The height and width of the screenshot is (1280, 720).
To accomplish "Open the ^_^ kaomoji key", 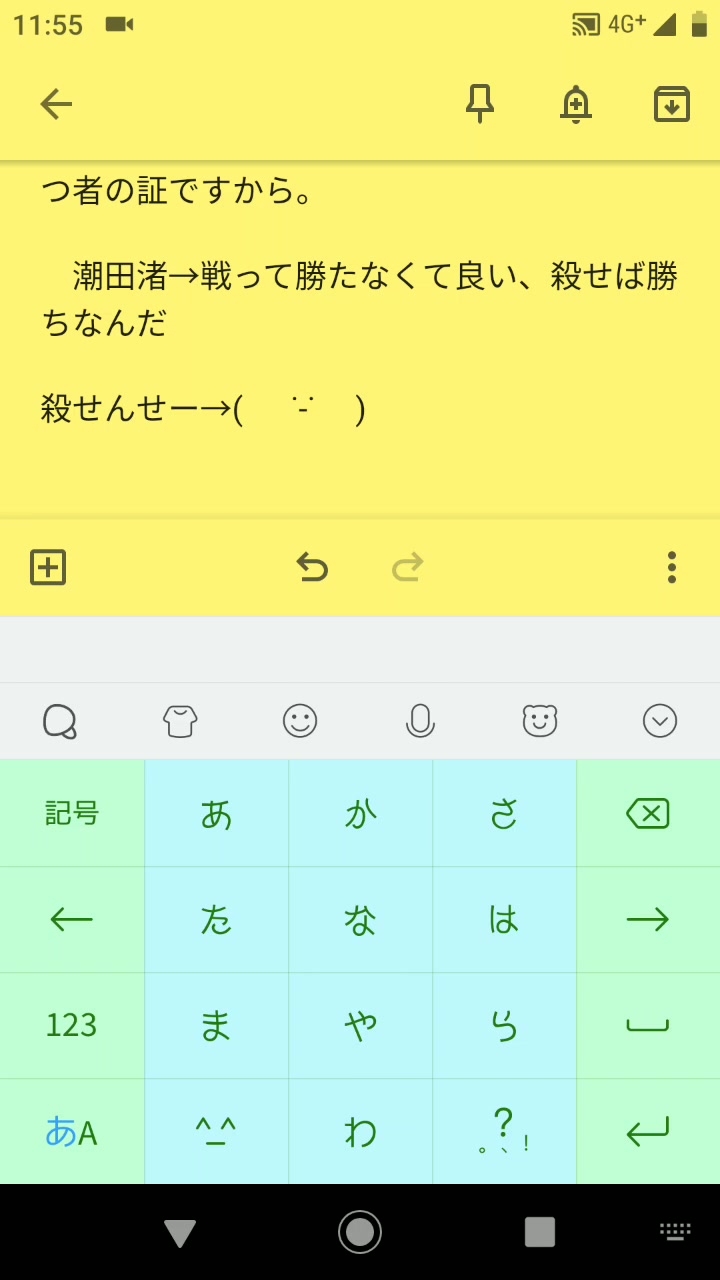I will [216, 1132].
